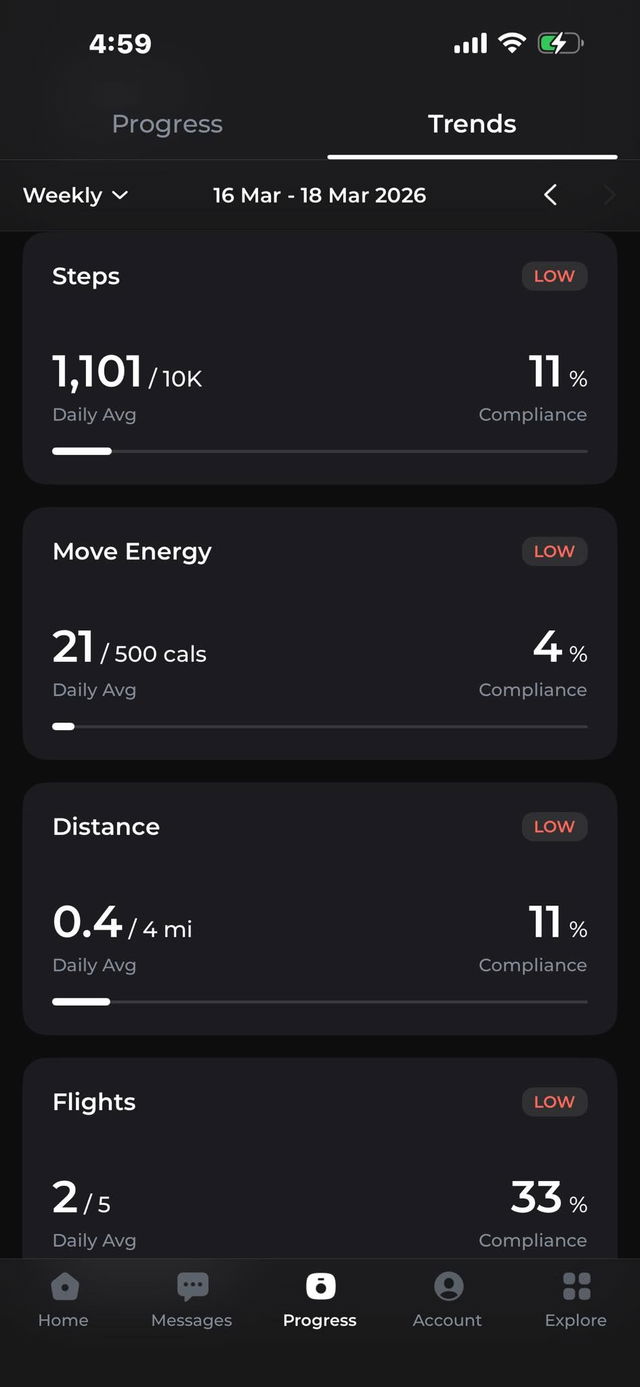The image size is (640, 1387).
Task: Select the Trends top tab
Action: tap(472, 124)
